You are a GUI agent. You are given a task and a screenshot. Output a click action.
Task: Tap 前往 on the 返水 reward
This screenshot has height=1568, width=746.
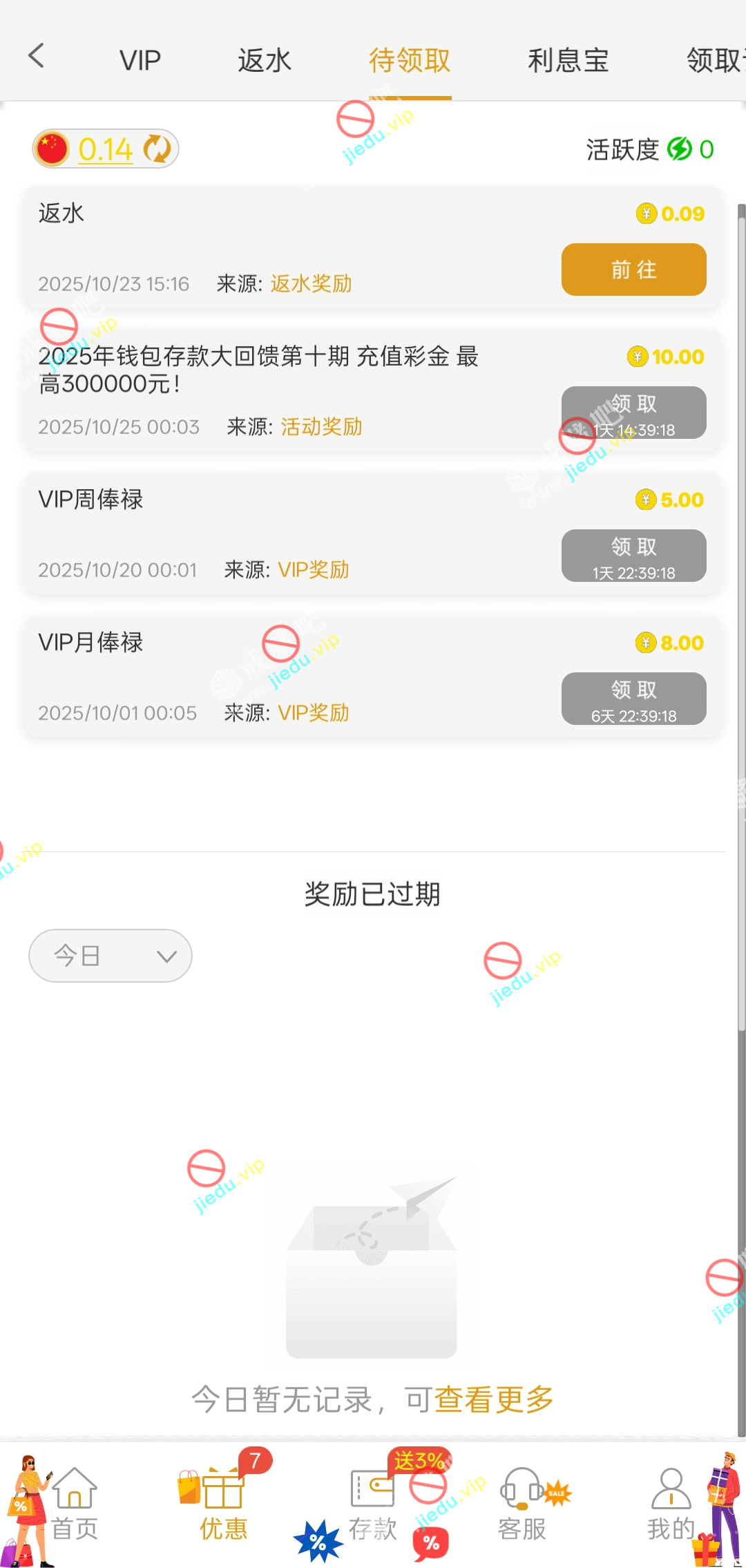[x=633, y=270]
